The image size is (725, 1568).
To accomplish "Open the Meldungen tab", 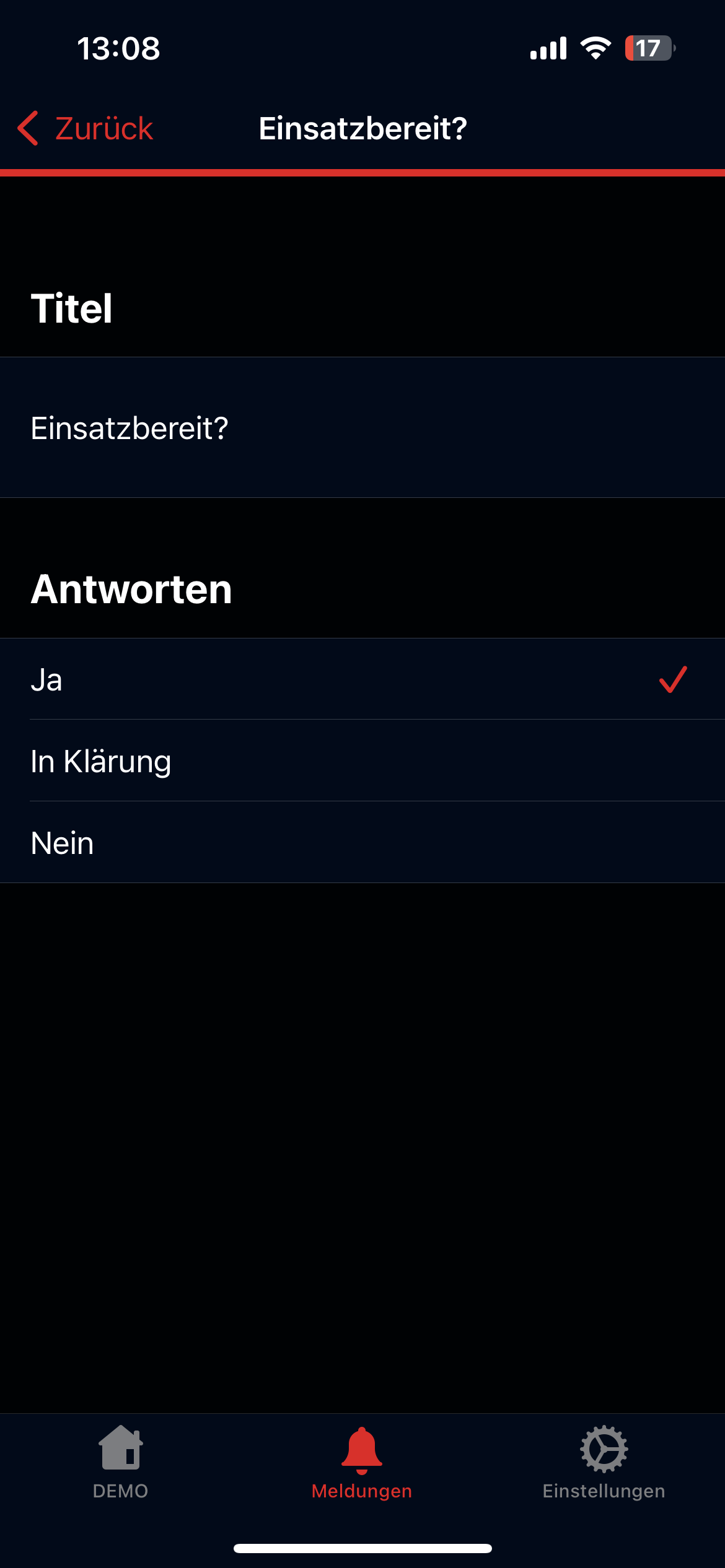I will [x=362, y=1462].
